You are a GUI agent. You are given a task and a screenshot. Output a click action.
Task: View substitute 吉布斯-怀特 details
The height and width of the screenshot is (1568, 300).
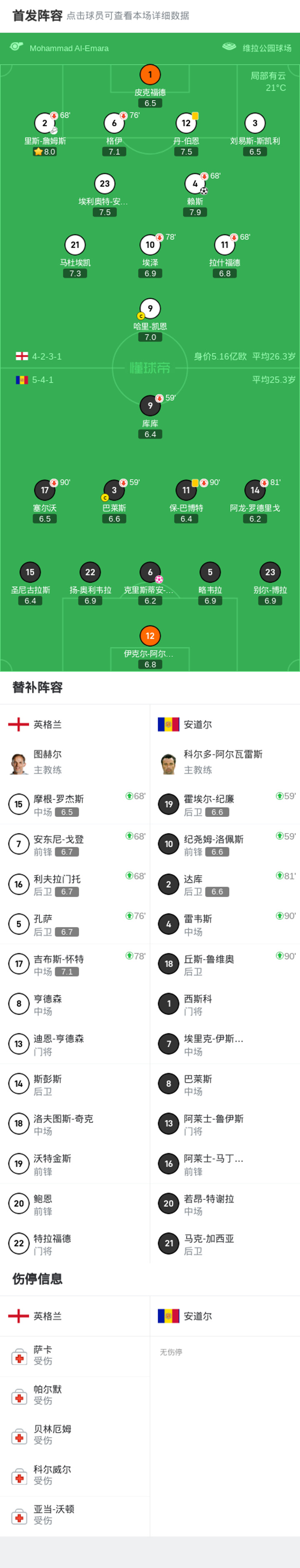[x=75, y=964]
